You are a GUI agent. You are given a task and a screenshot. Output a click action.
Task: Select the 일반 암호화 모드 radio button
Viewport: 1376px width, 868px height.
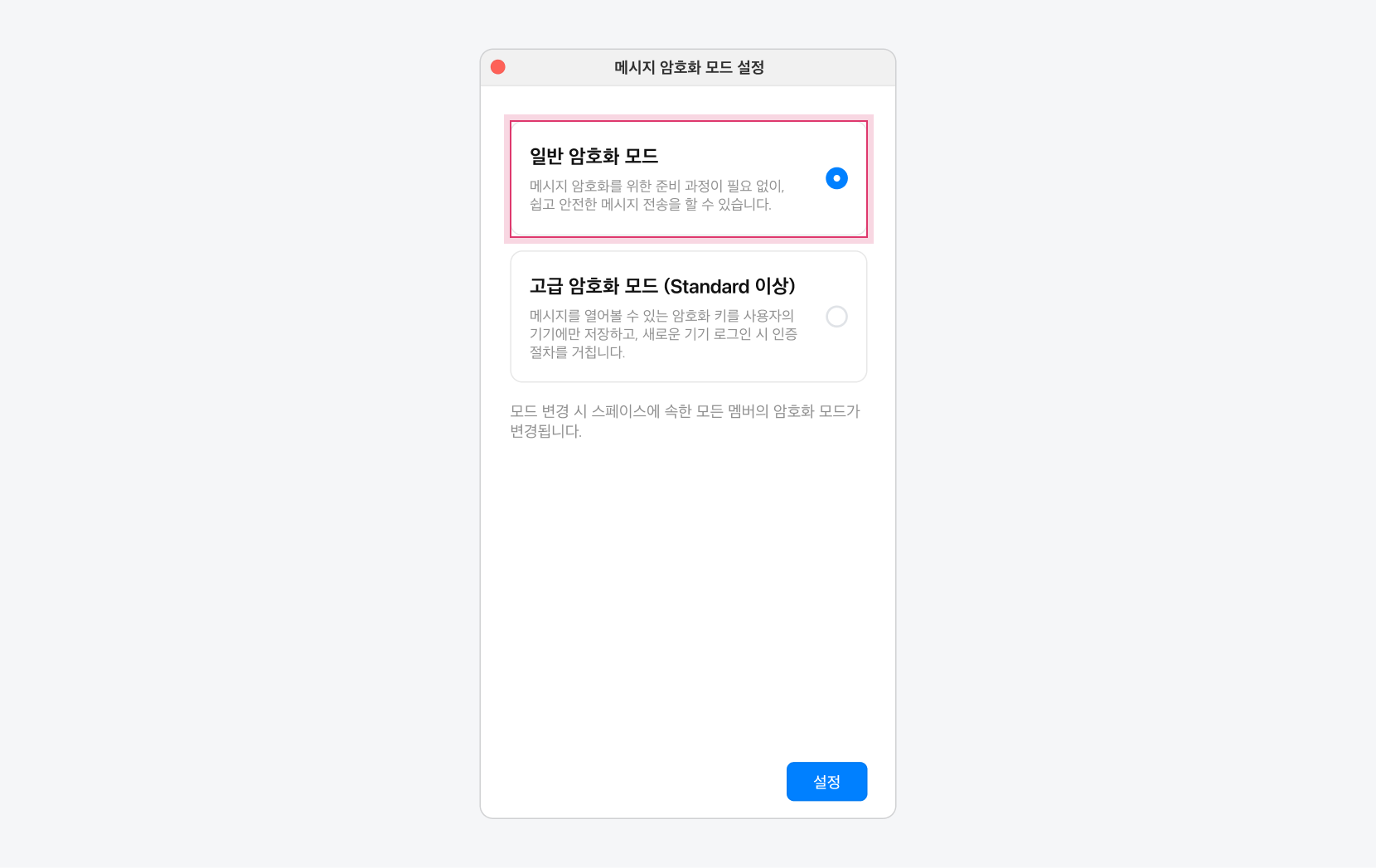point(836,178)
